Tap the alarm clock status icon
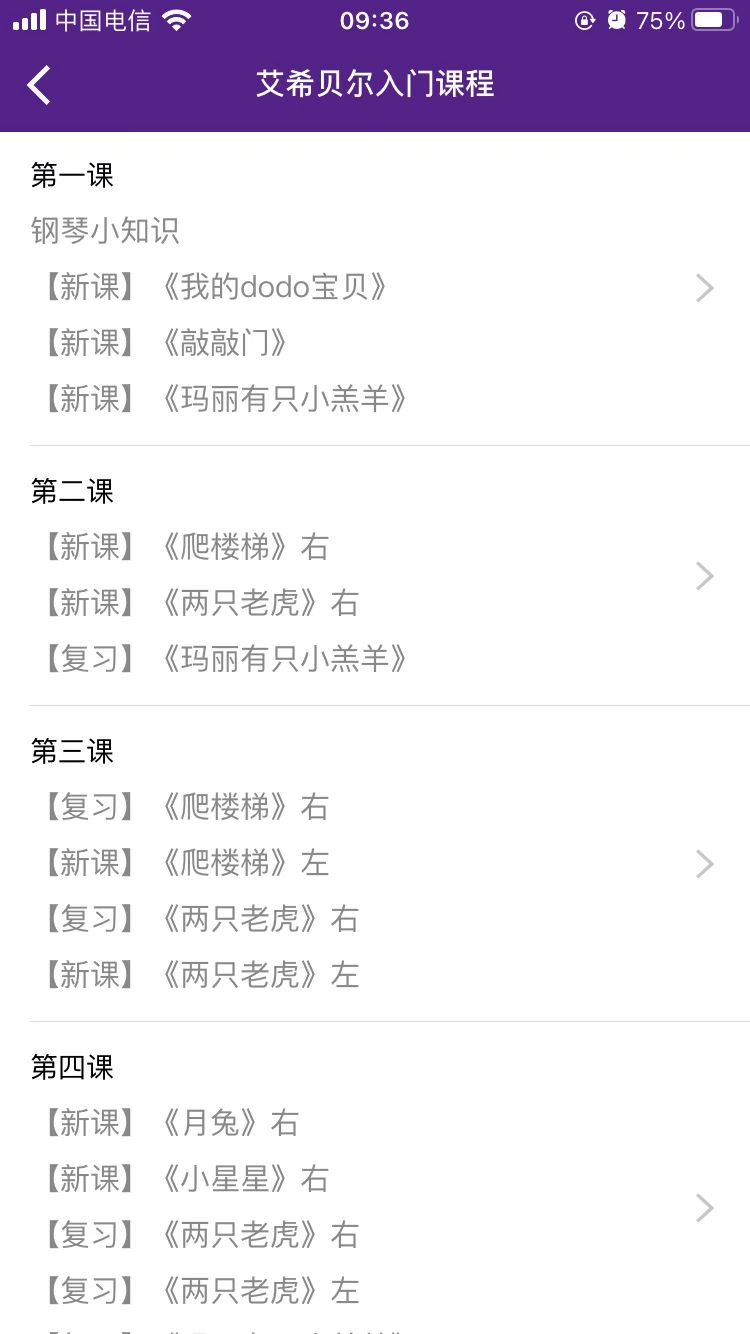 (616, 19)
